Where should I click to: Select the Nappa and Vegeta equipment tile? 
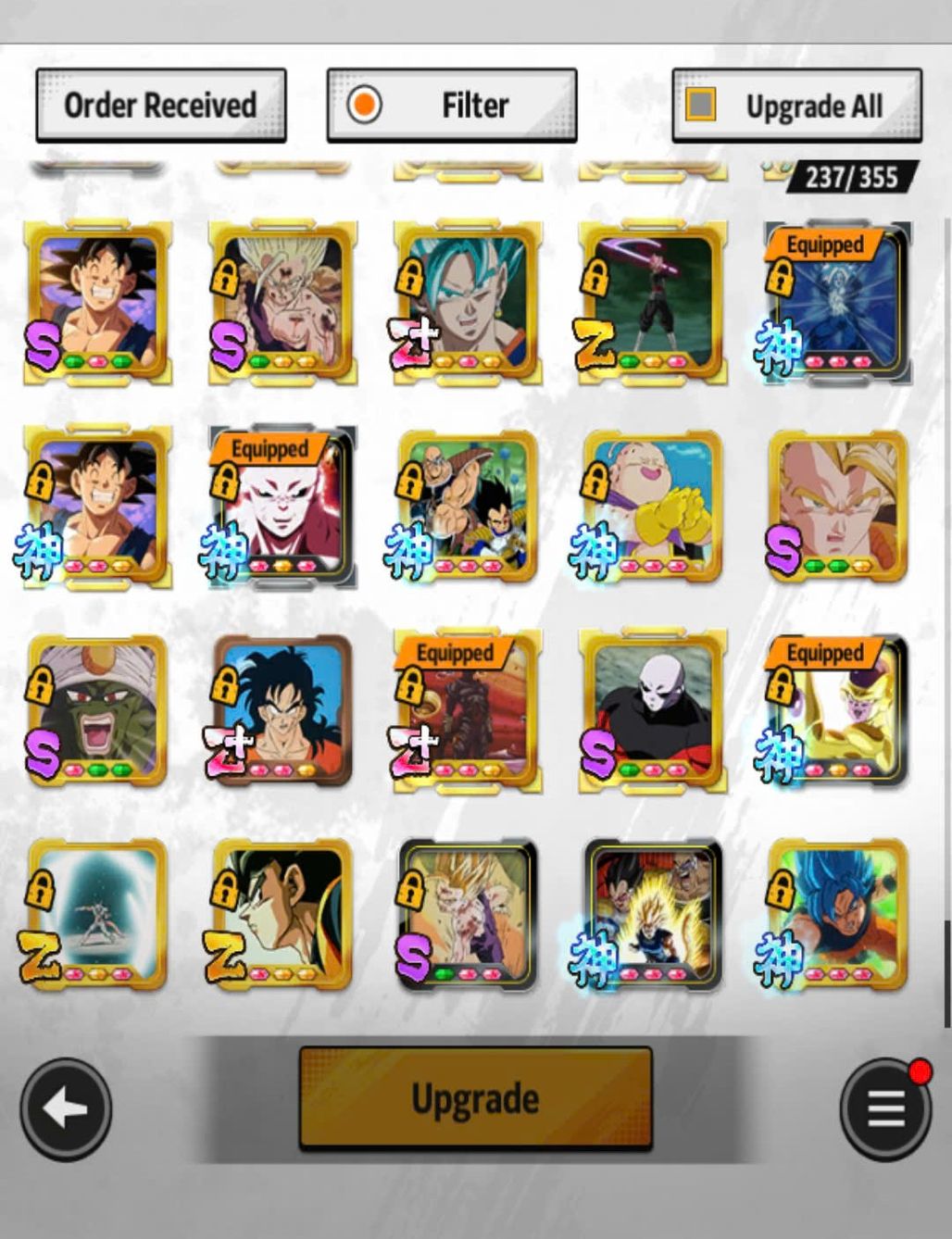468,507
